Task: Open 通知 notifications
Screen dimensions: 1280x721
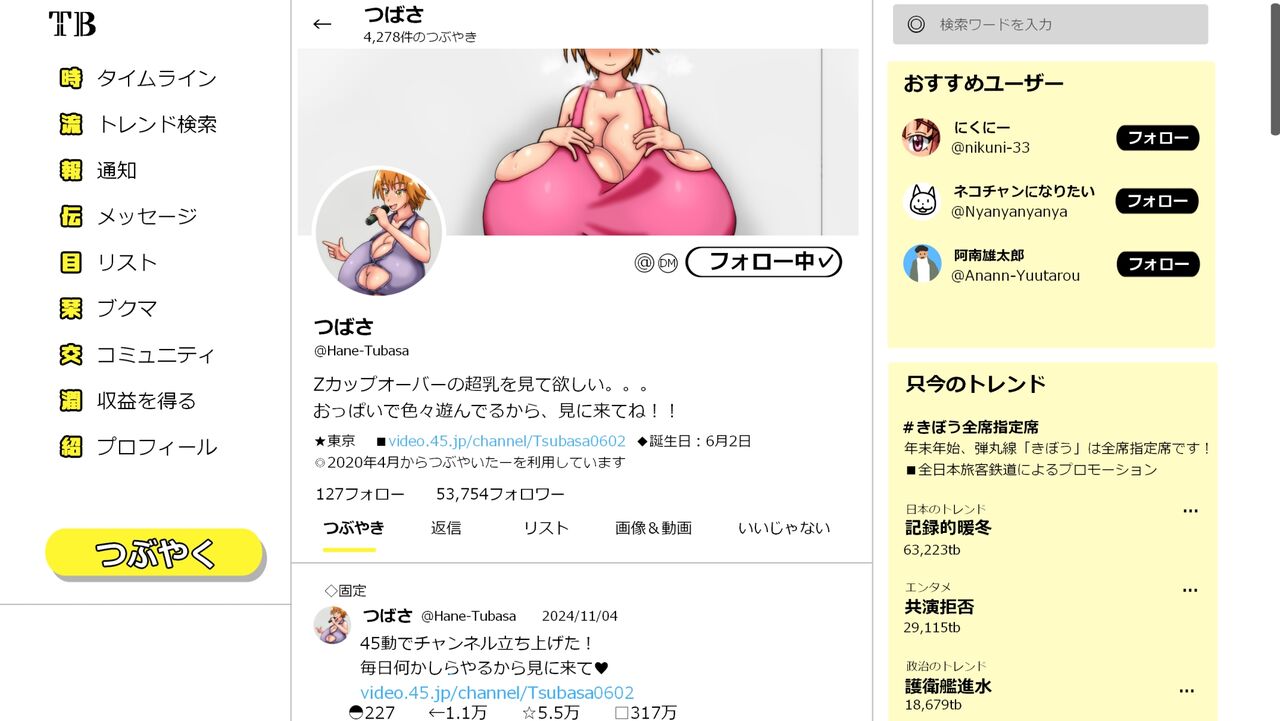Action: click(116, 171)
